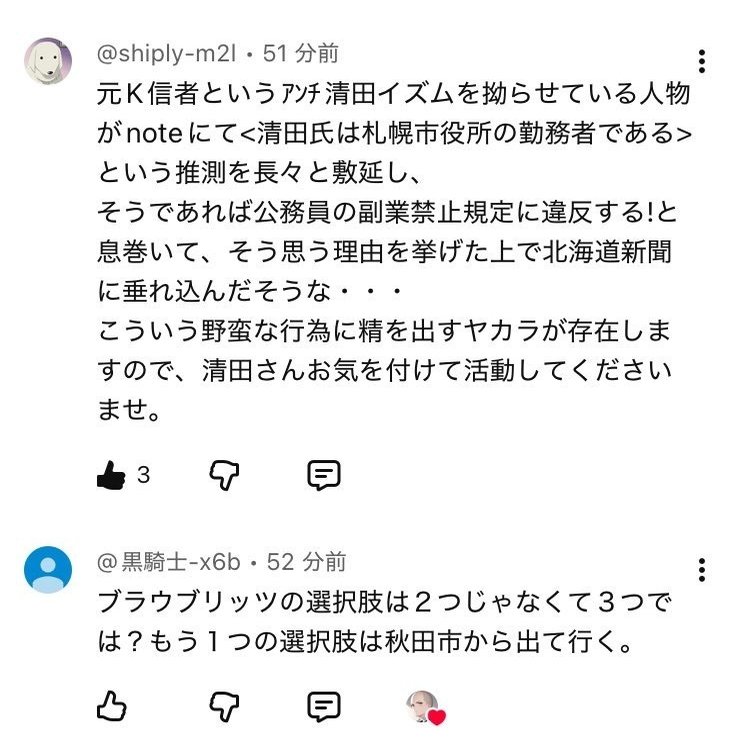The width and height of the screenshot is (750, 750).
Task: Open overflow menu on 黒騎士-x6b's comment
Action: (703, 570)
